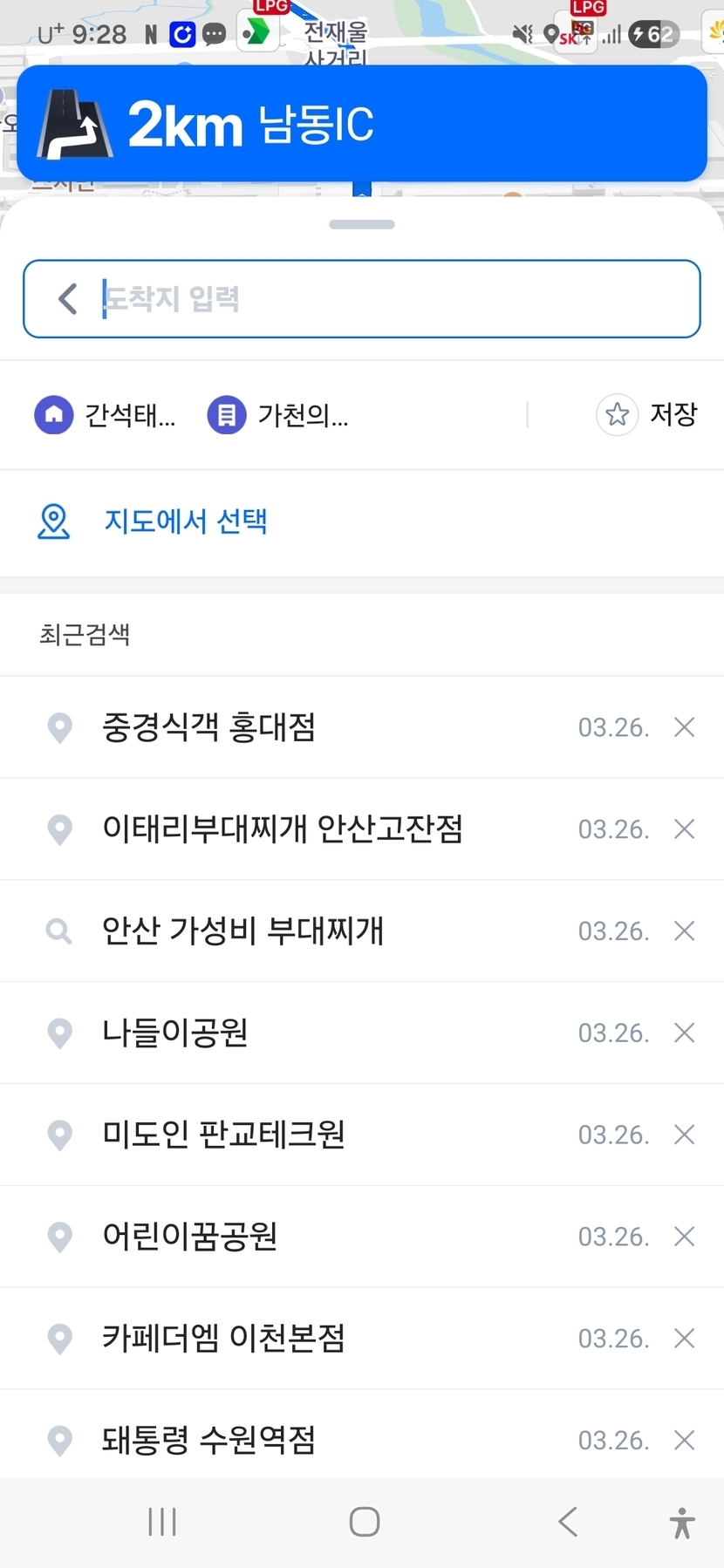Search again for 안산 가성비 부대찌개

[x=242, y=931]
